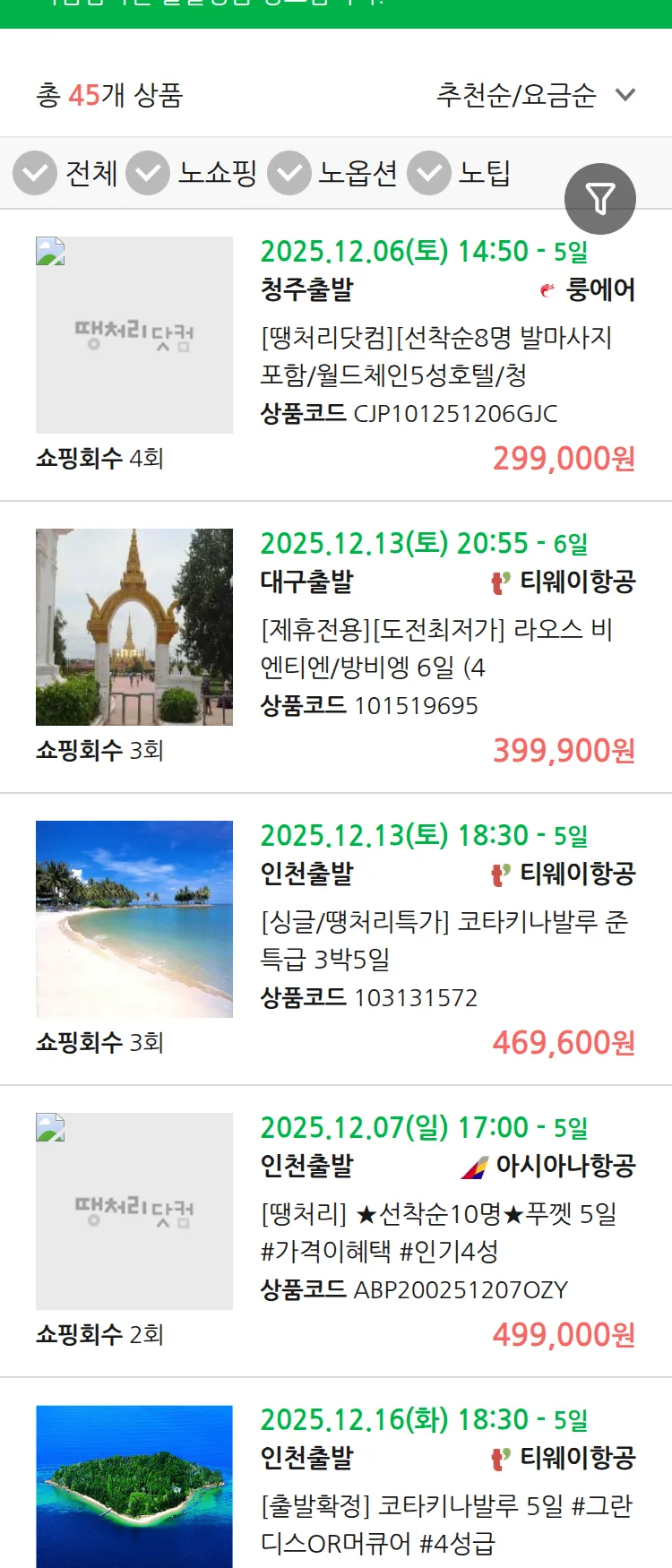Select the T'way Air logo on the Laos deal
Viewport: 672px width, 1568px height.
pos(499,582)
